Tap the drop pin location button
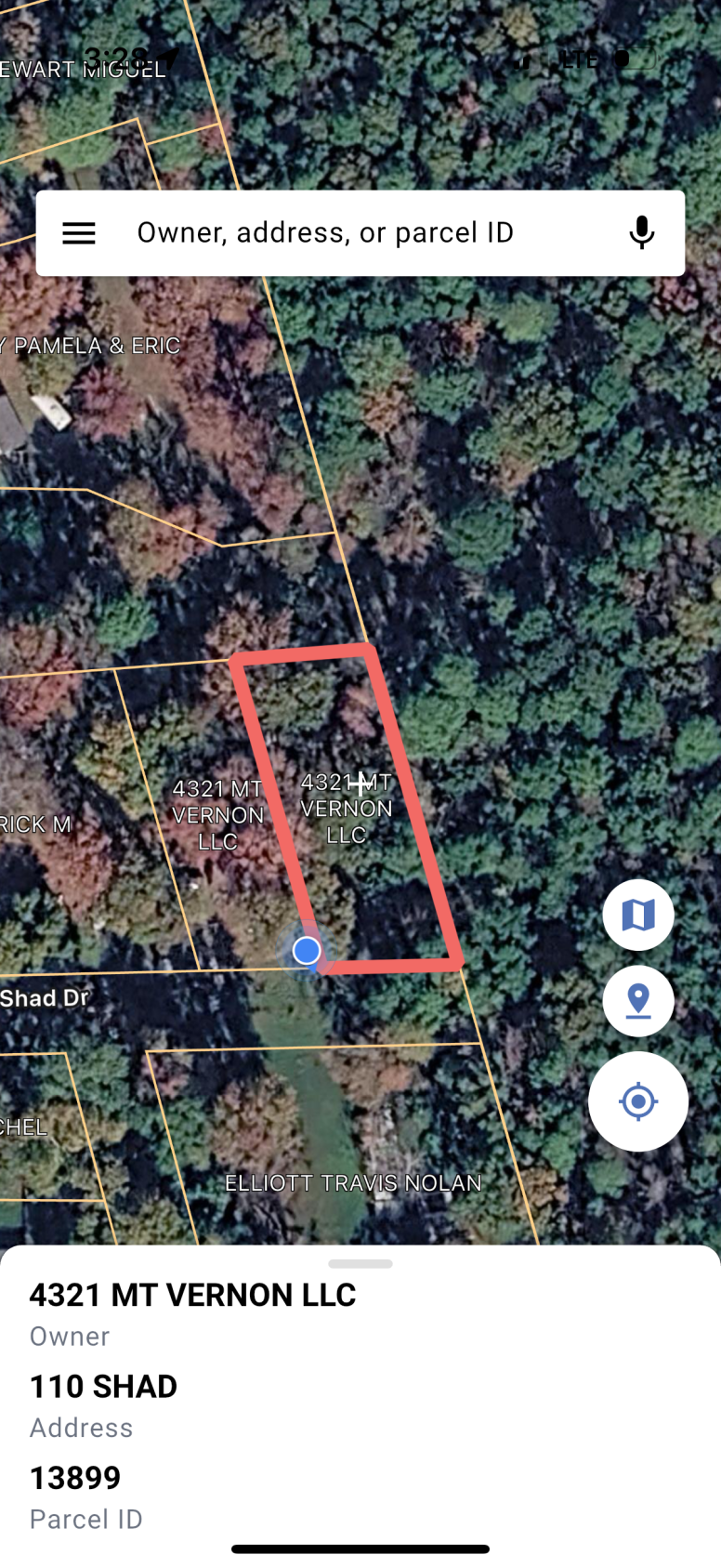Screen dimensions: 721x1568 click(x=638, y=1001)
